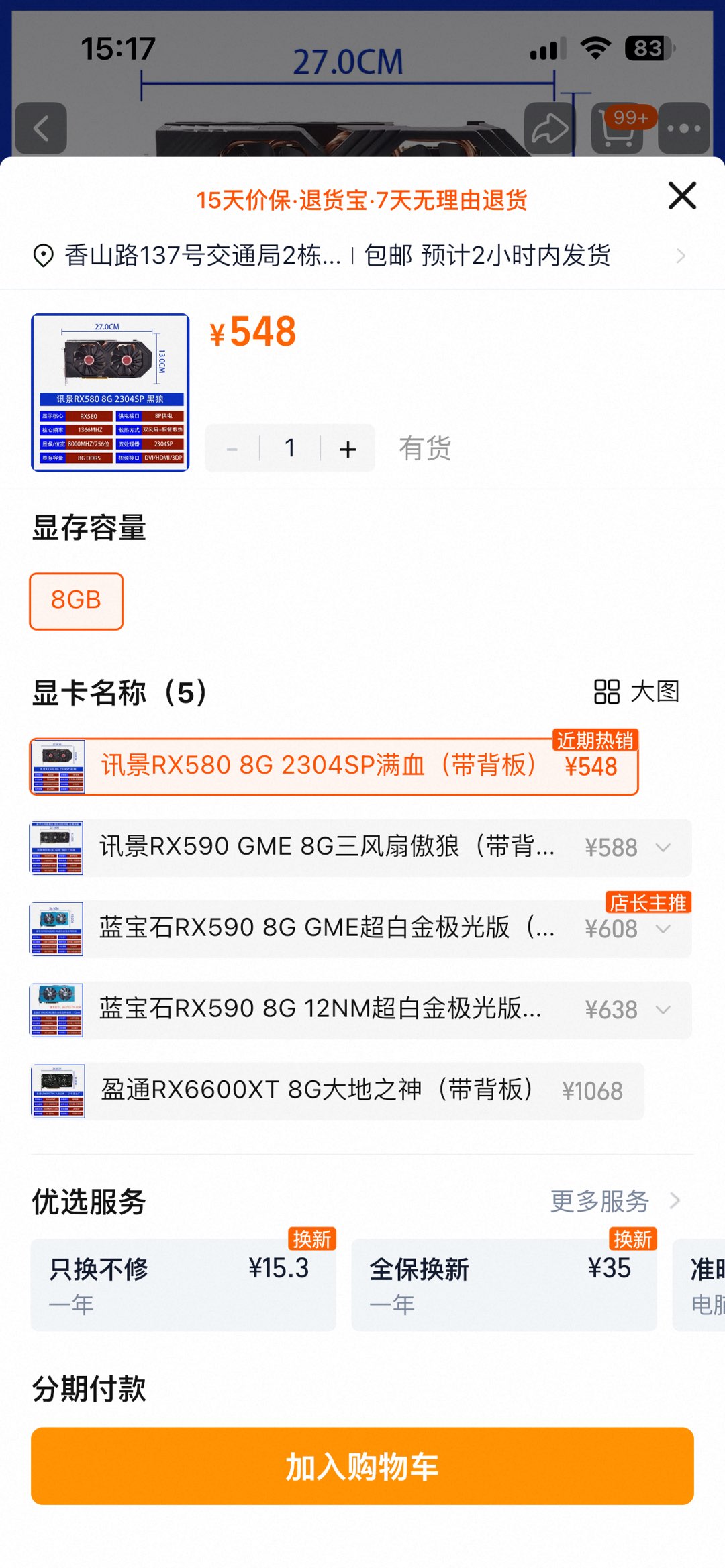Go back using the top-left arrow
725x1568 pixels.
pyautogui.click(x=41, y=128)
